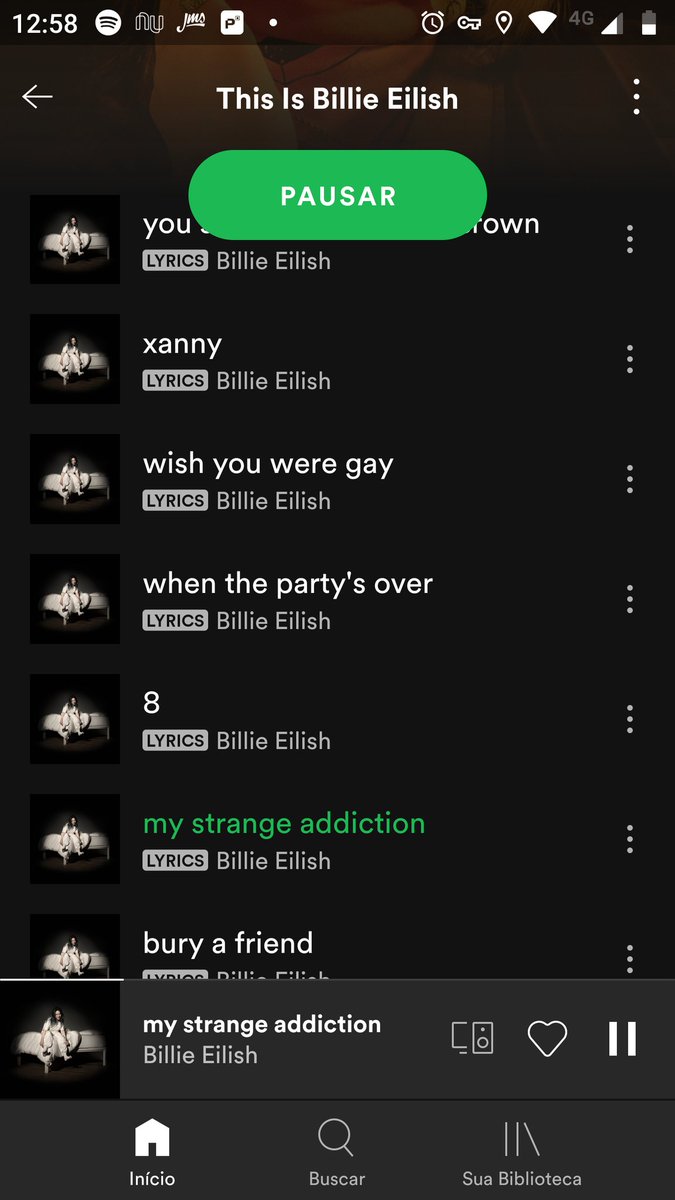This screenshot has width=675, height=1200.
Task: Tap the green PAUSAR button
Action: (x=337, y=196)
